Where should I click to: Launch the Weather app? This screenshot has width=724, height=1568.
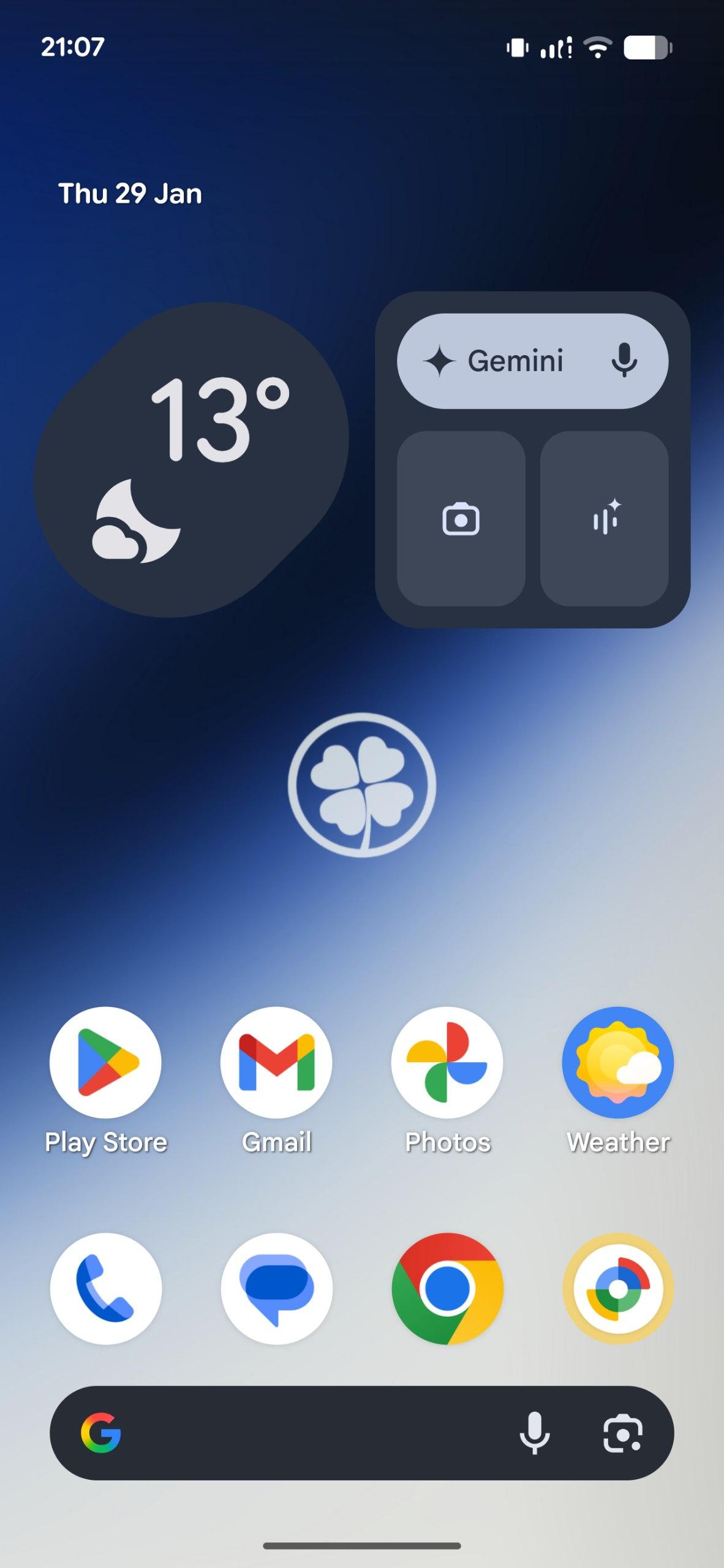[x=618, y=1063]
